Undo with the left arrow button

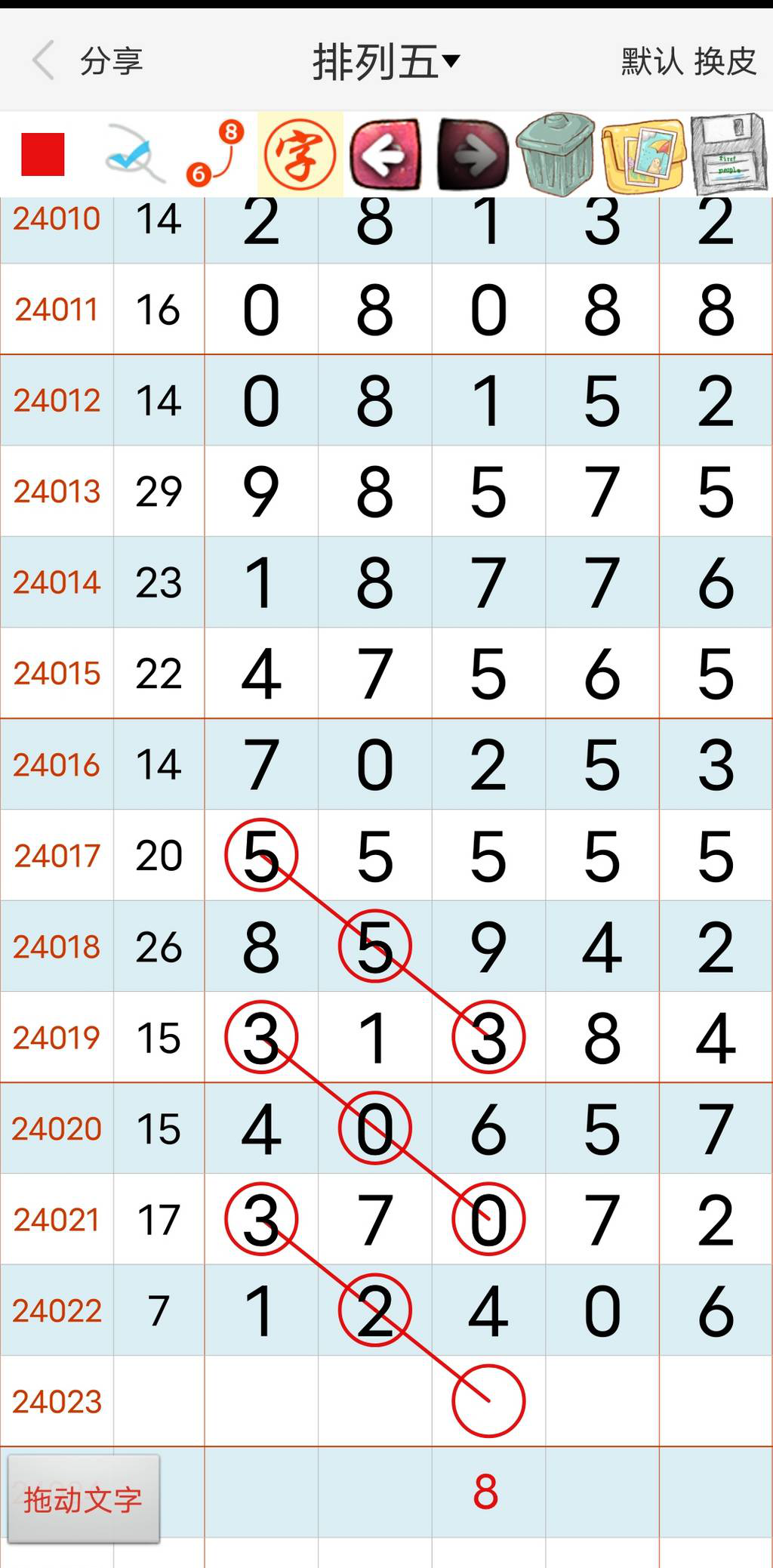click(x=385, y=154)
